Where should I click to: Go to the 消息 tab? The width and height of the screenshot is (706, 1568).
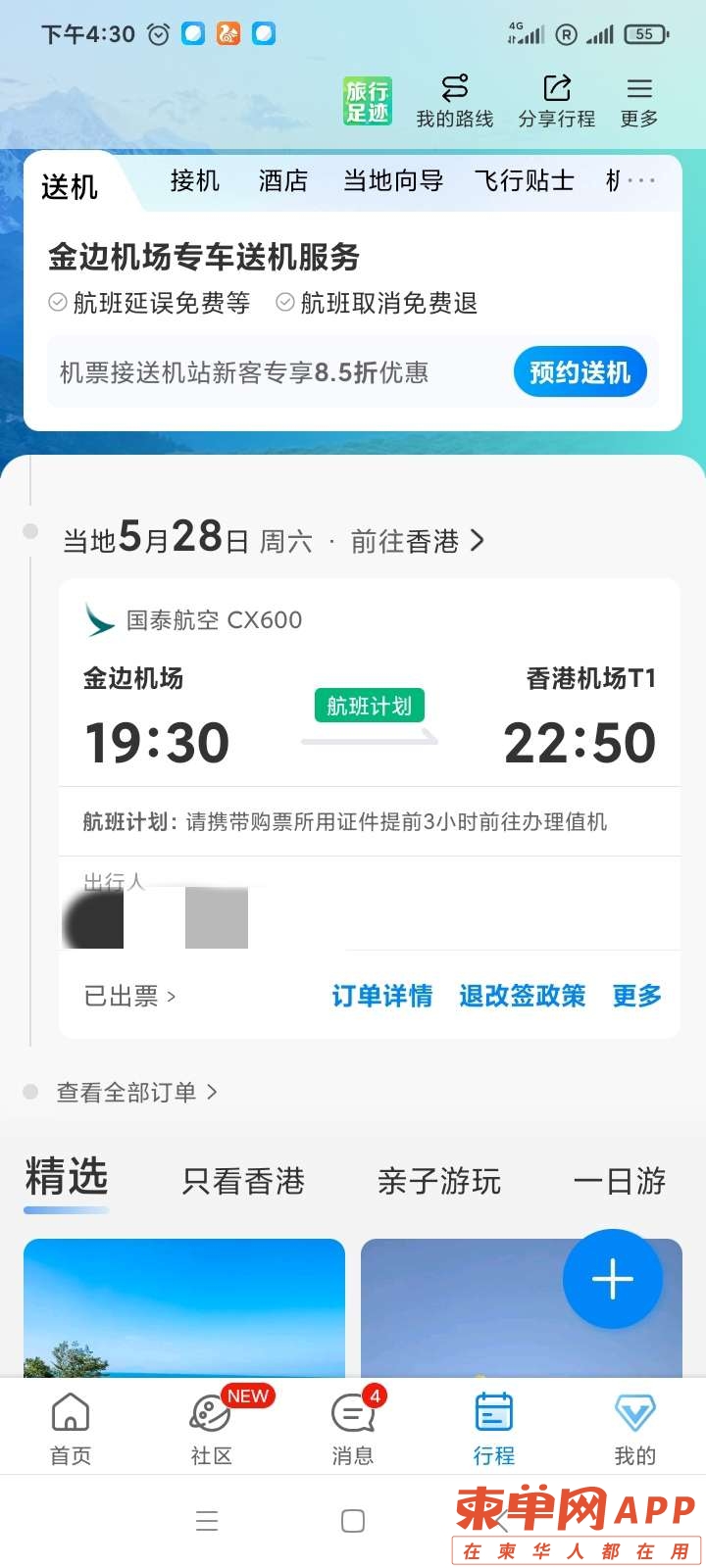tap(353, 1427)
